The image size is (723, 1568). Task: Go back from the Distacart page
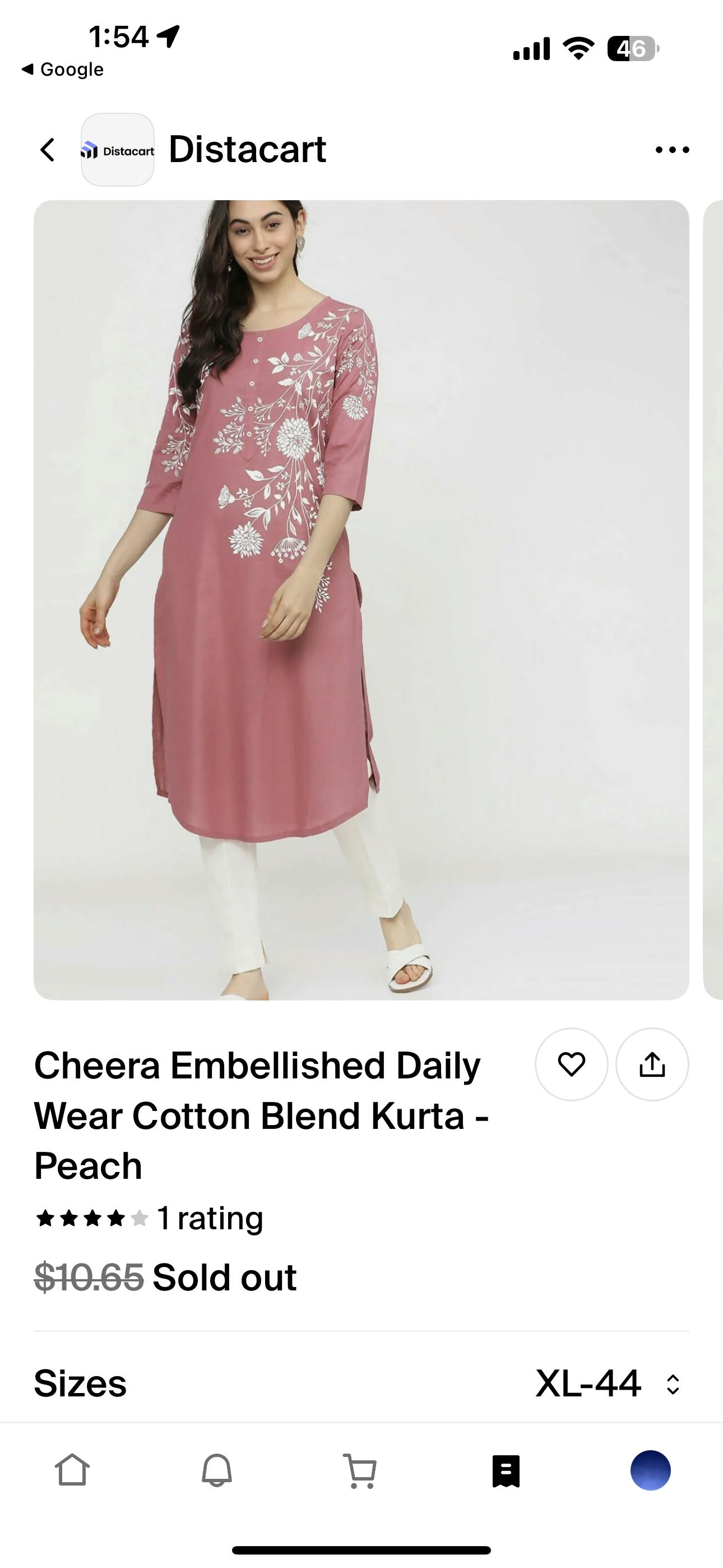pyautogui.click(x=48, y=150)
